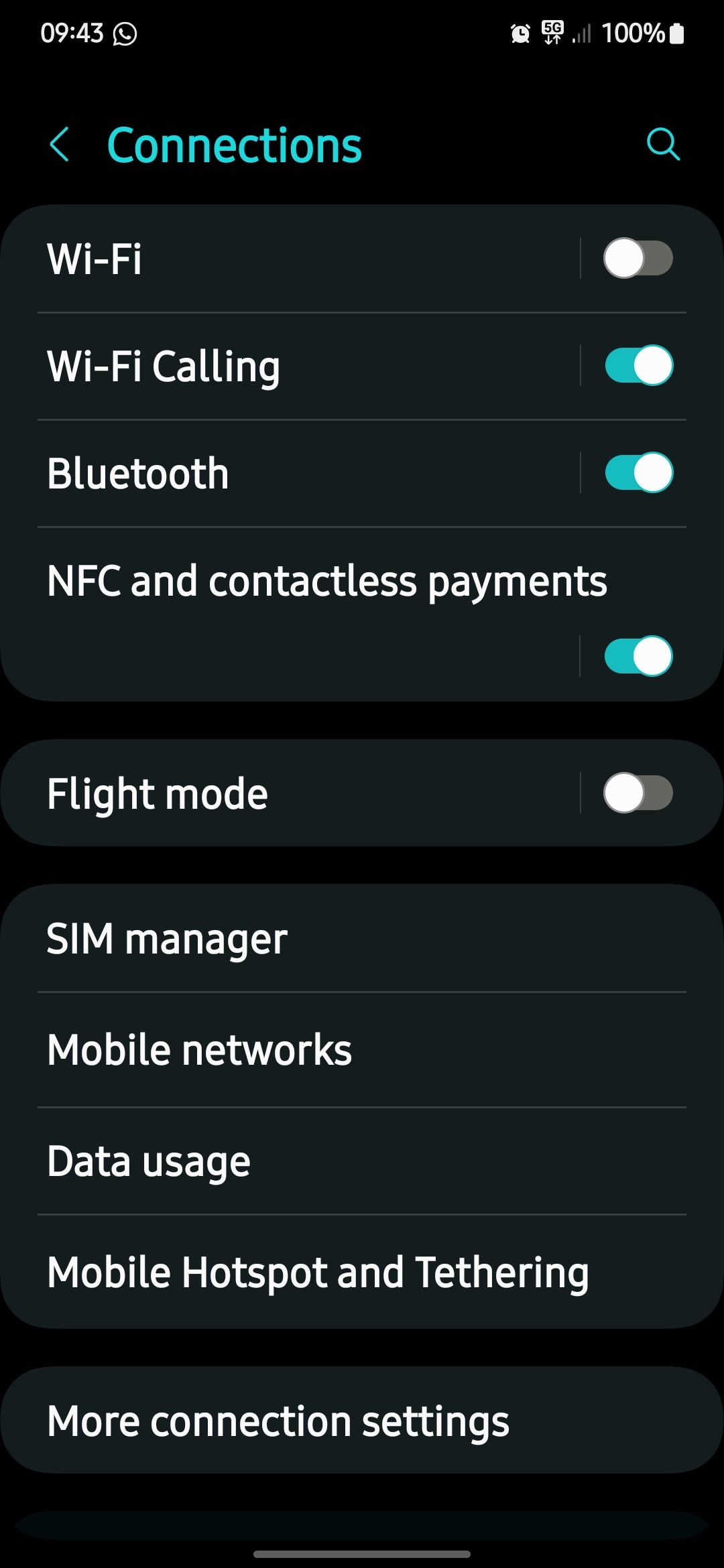
Task: Open Mobile Hotspot and Tethering
Action: coord(362,1272)
